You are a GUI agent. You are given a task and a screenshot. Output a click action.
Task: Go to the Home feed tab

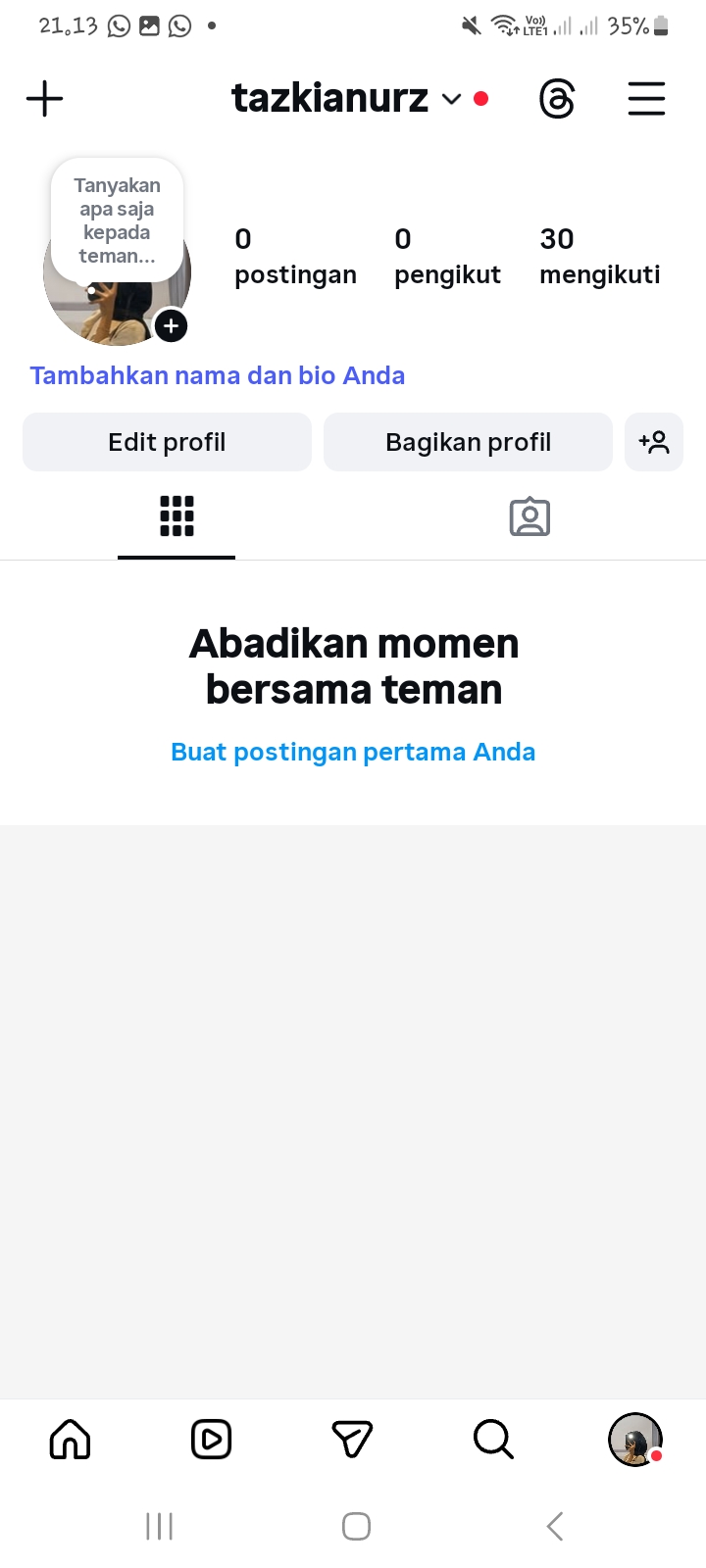click(70, 1440)
